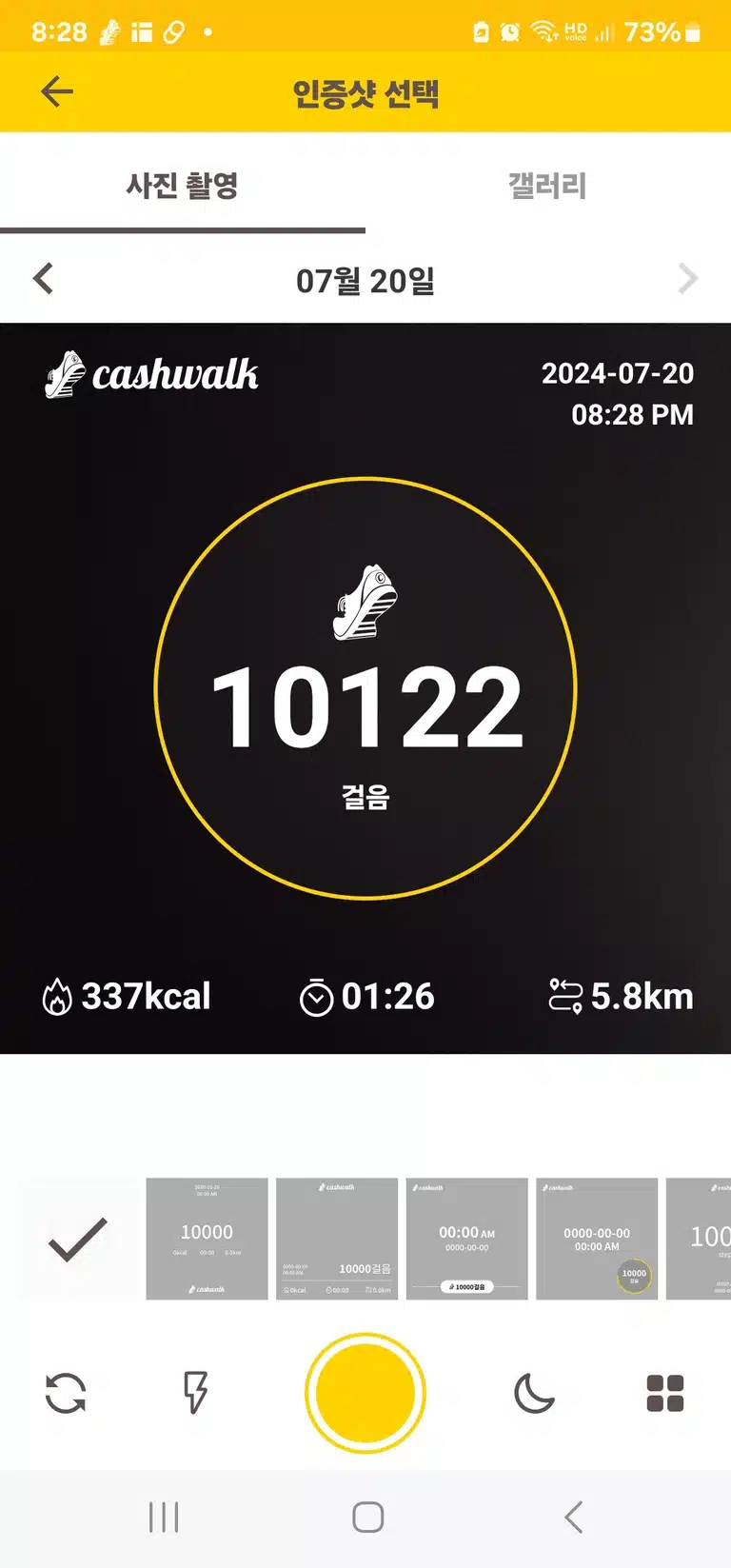Choose the template with 10000걸음 at right
The height and width of the screenshot is (1568, 731).
[x=337, y=1239]
